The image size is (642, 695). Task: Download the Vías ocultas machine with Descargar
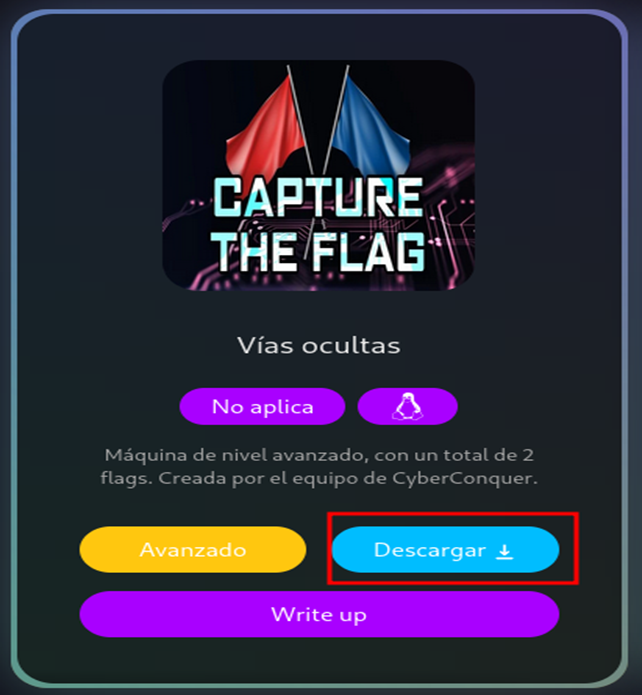tap(444, 550)
